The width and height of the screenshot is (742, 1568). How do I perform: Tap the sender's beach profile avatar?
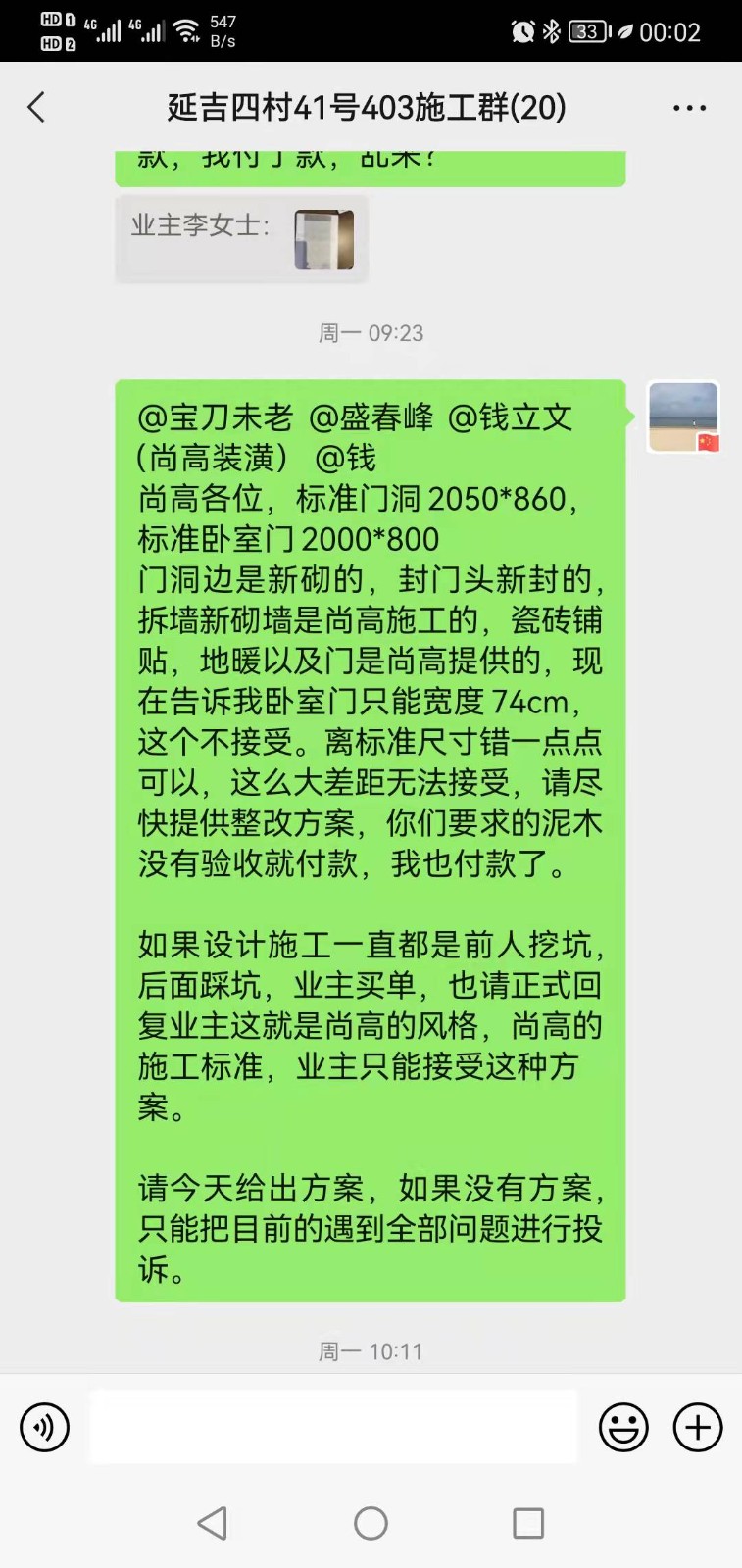(x=683, y=416)
